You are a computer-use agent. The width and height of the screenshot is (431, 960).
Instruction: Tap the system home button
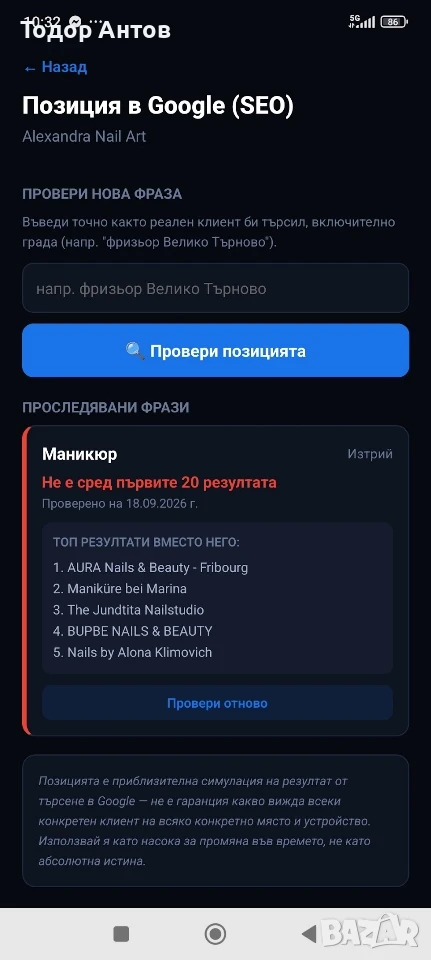(216, 934)
